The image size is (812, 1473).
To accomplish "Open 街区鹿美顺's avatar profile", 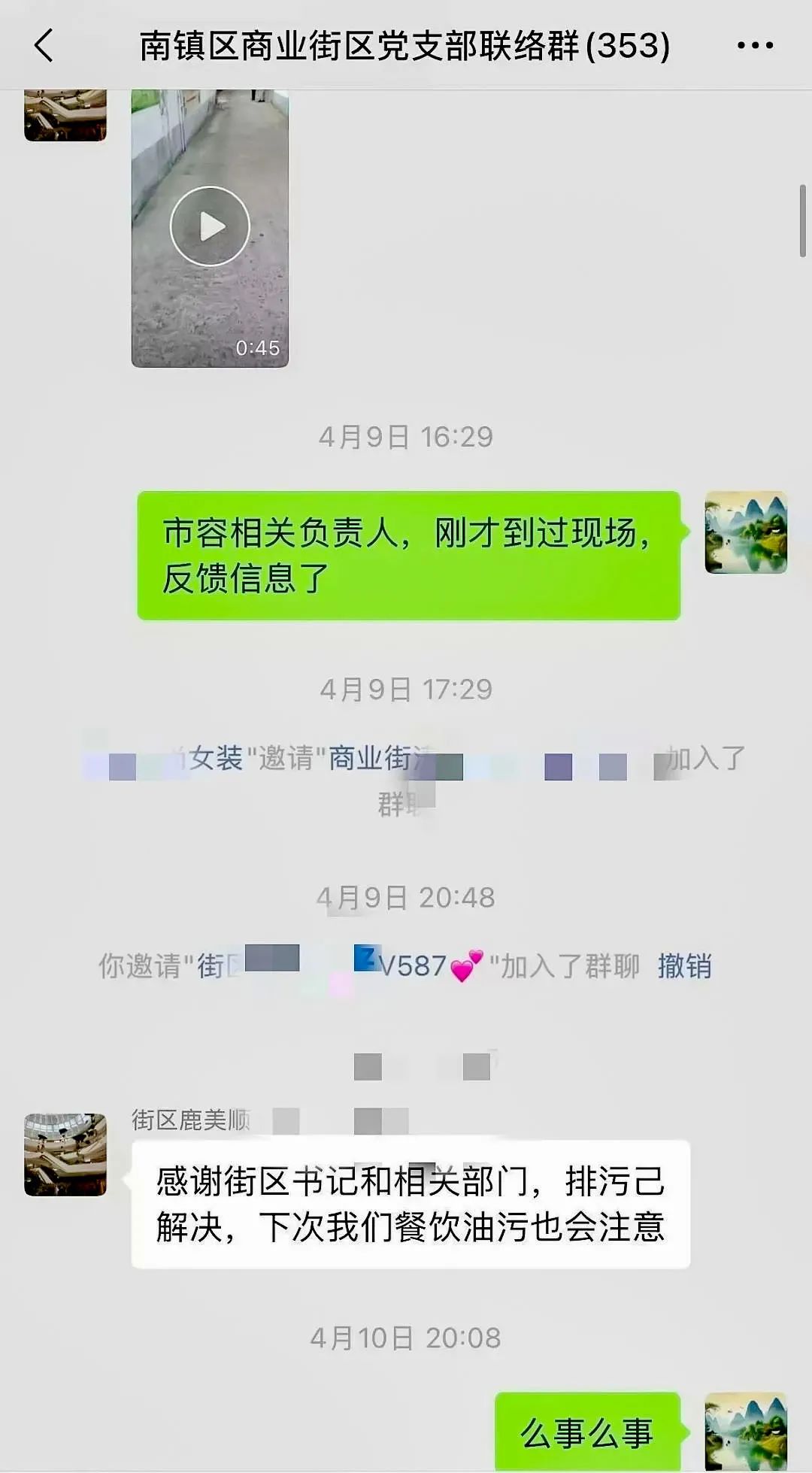I will [65, 1154].
